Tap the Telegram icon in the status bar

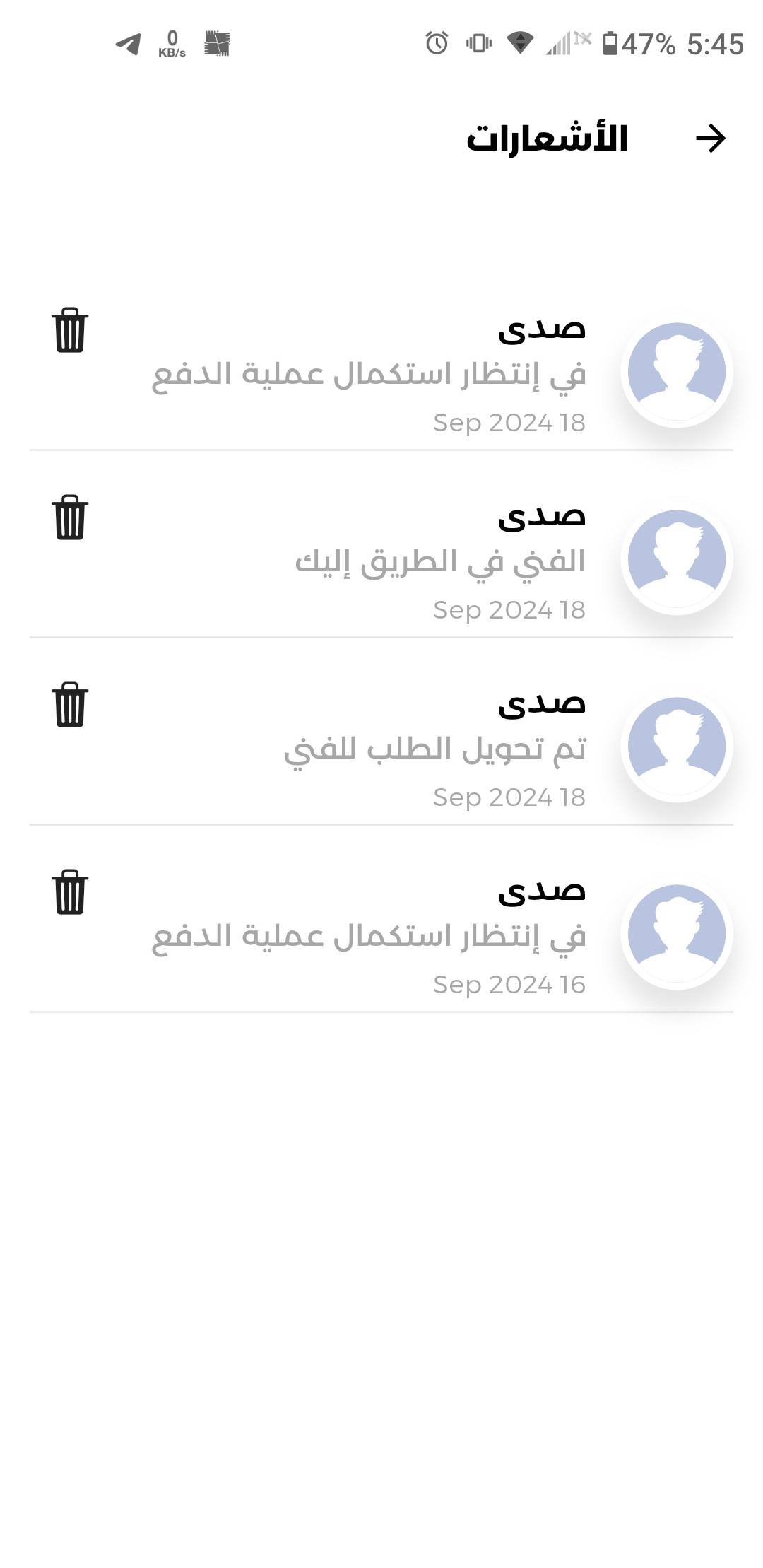(x=129, y=44)
